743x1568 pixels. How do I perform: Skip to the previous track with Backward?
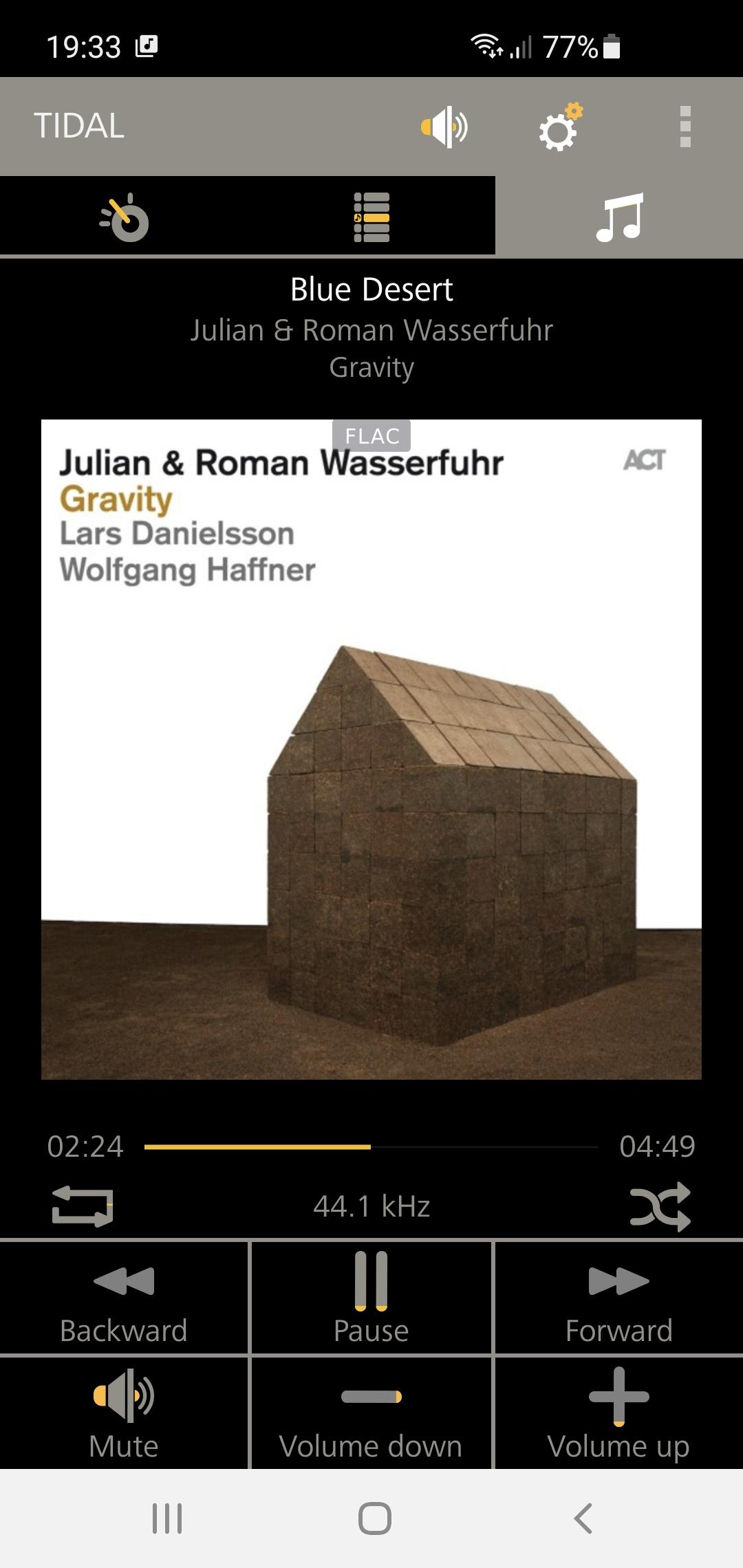124,1298
